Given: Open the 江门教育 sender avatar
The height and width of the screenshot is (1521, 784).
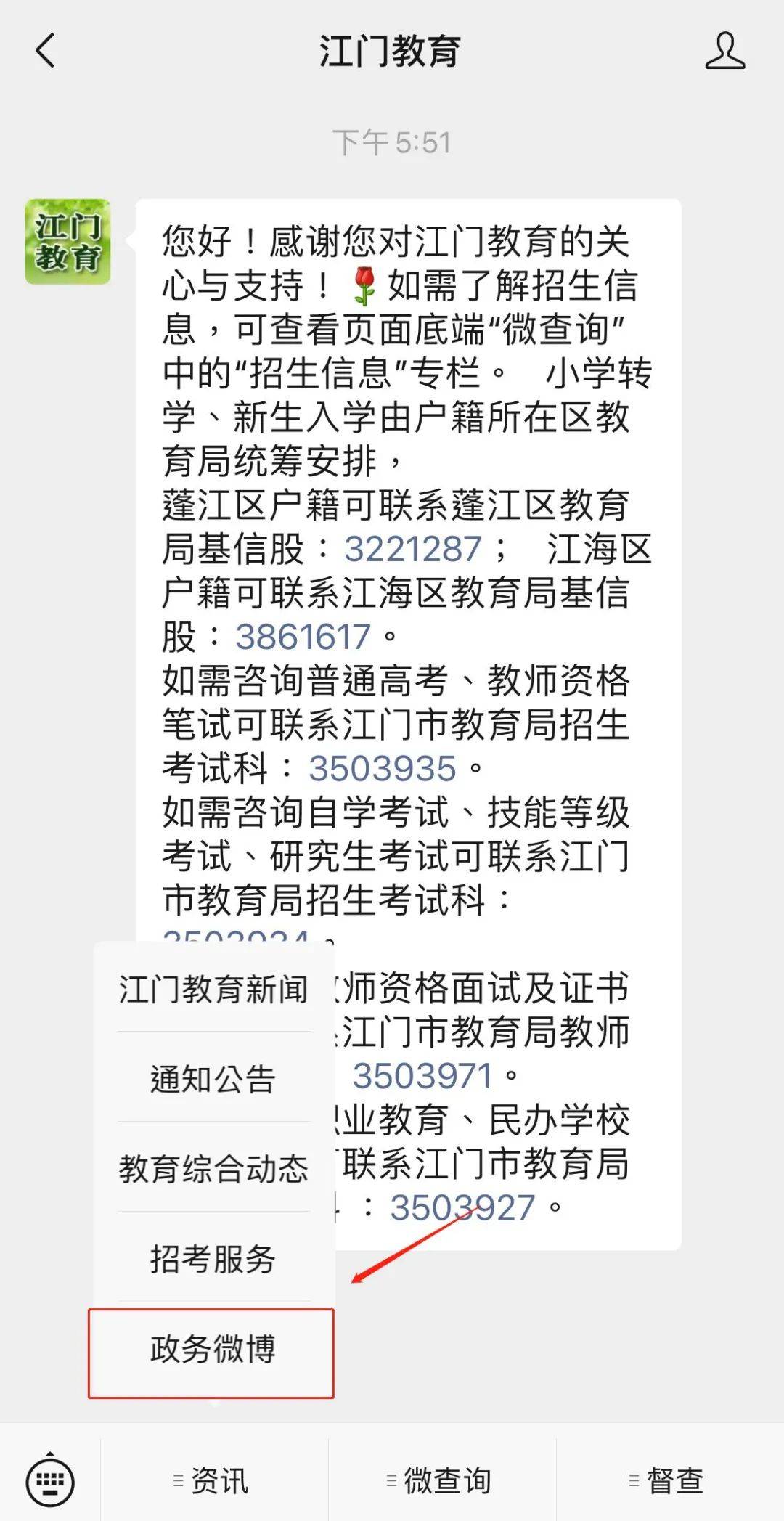Looking at the screenshot, I should coord(68,242).
